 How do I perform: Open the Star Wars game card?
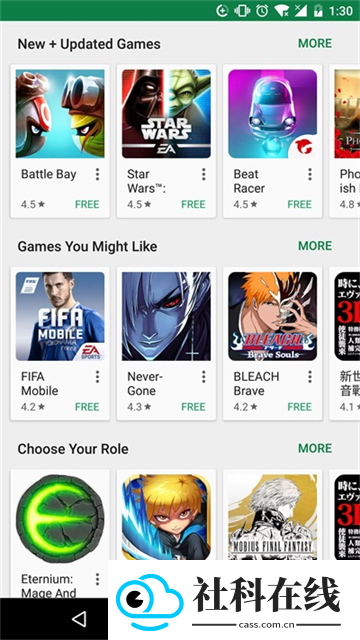click(166, 141)
